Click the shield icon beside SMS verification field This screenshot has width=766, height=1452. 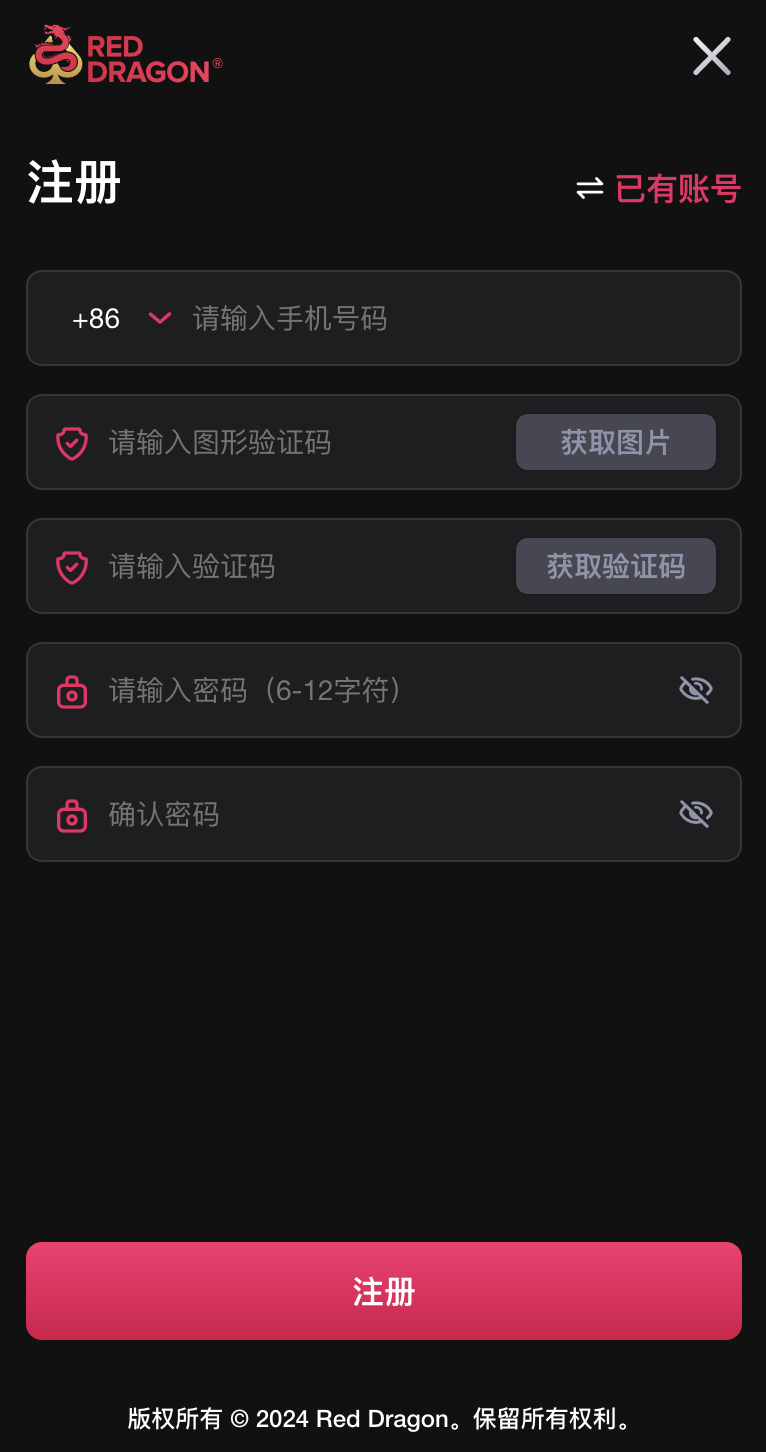pyautogui.click(x=72, y=566)
